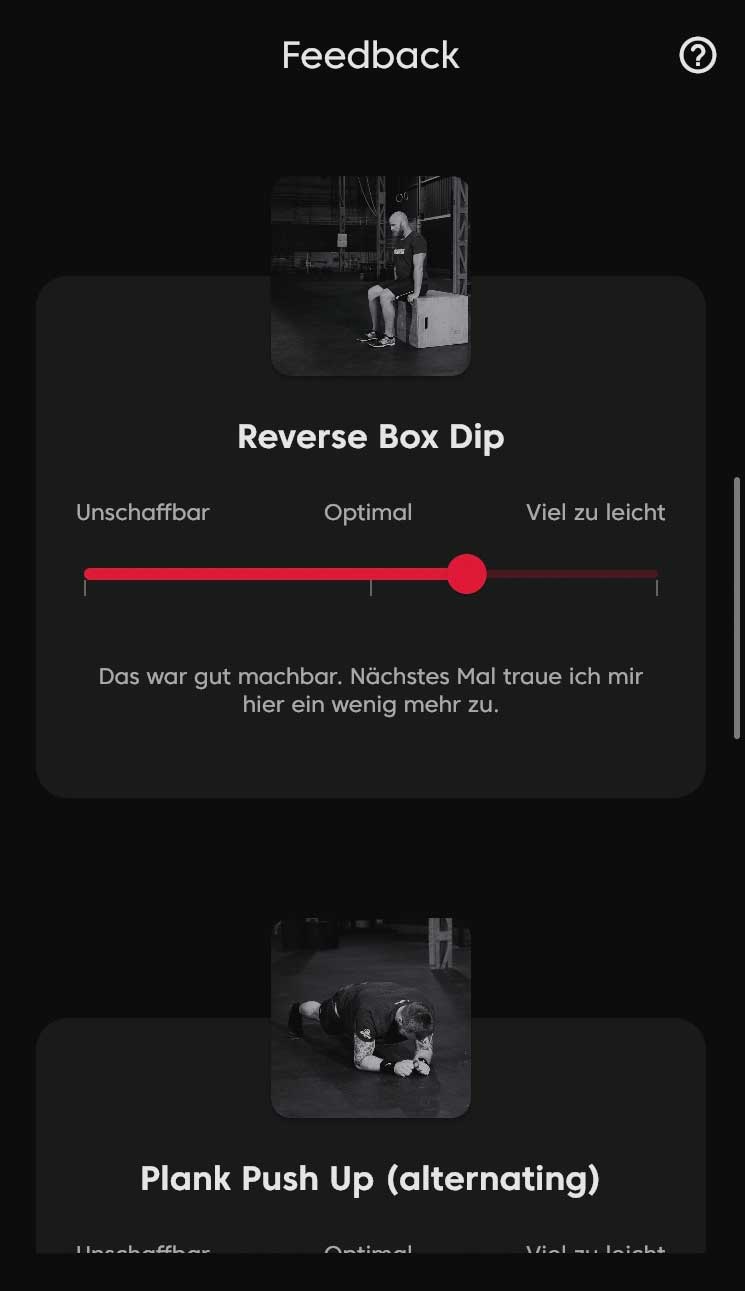The image size is (745, 1291).
Task: Open the help question mark icon
Action: coord(697,56)
